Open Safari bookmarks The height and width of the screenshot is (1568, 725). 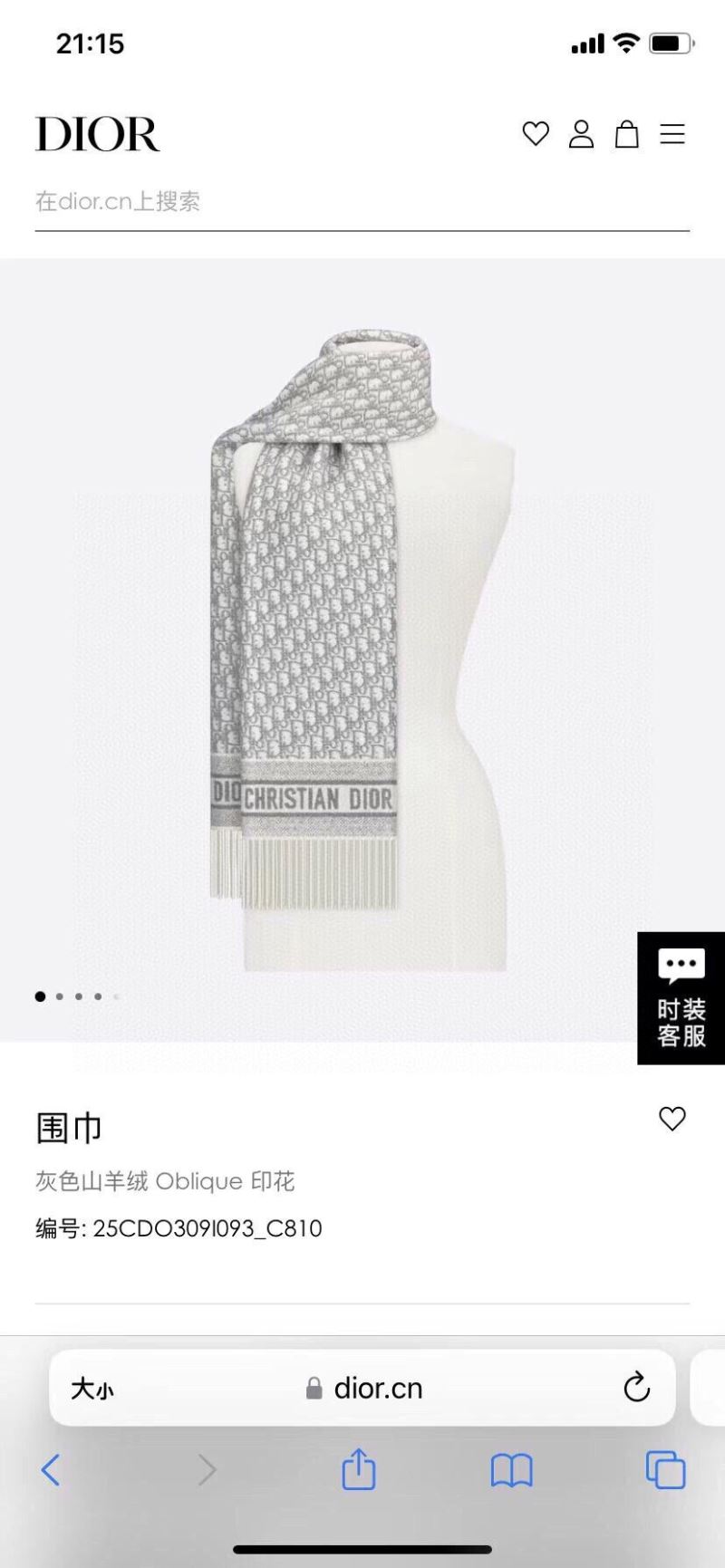(511, 1469)
